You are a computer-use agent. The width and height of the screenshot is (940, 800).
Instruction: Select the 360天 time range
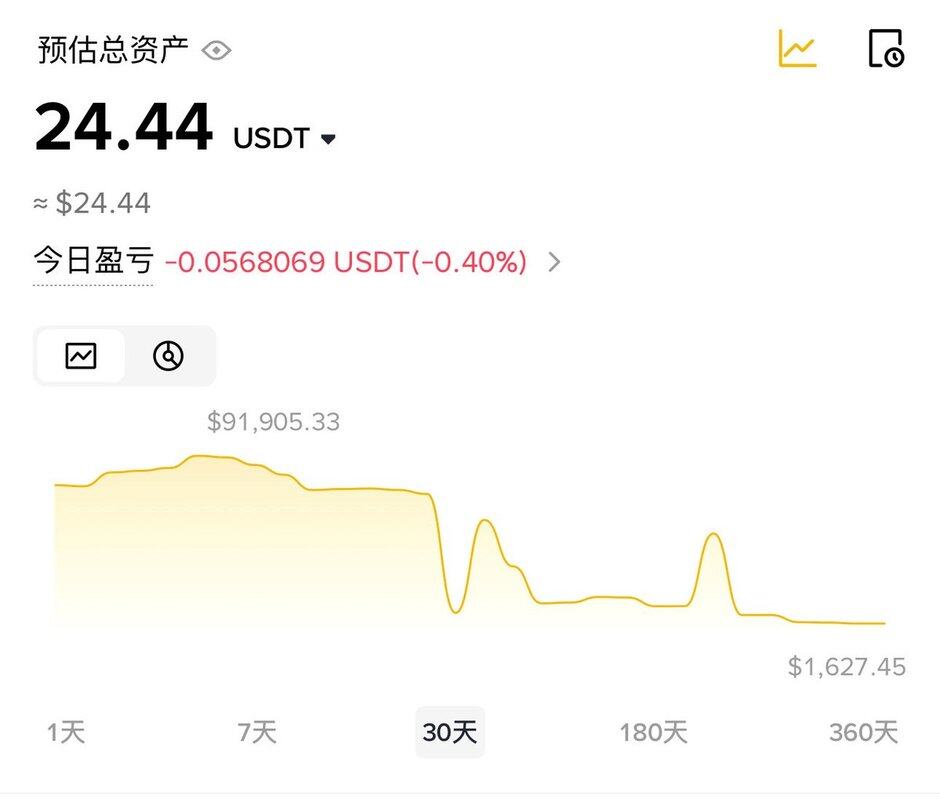pyautogui.click(x=863, y=732)
